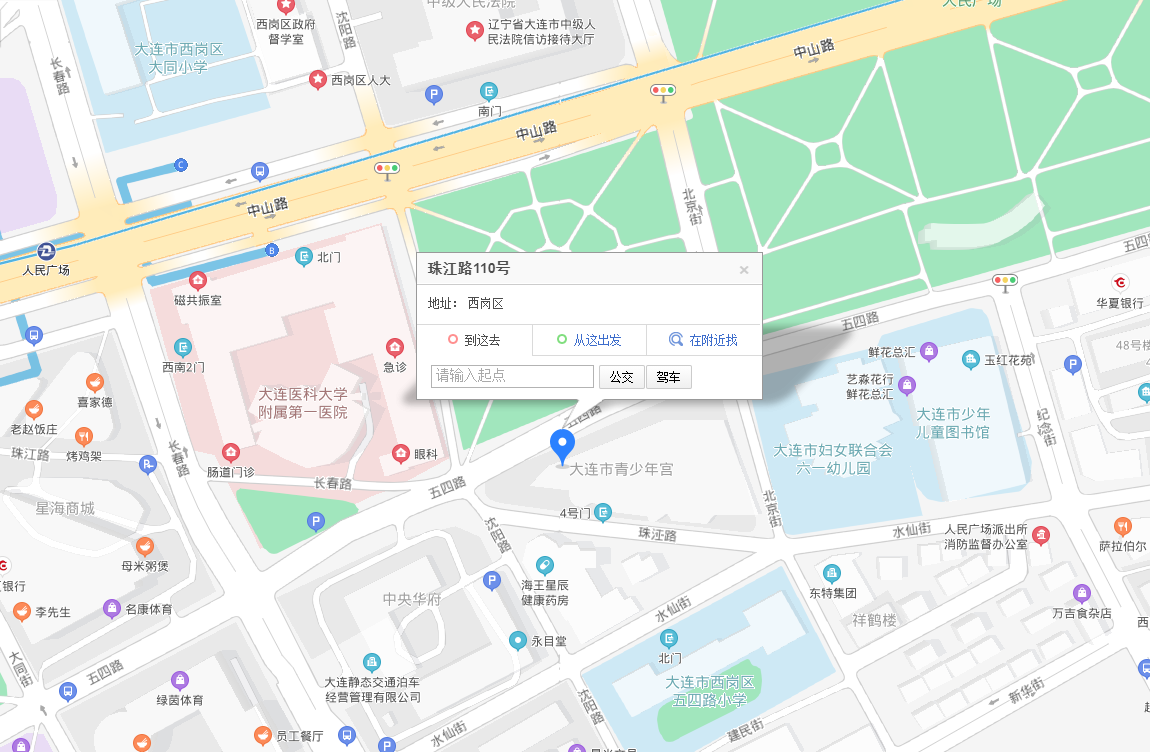Switch to the 从这出发 tab
This screenshot has width=1150, height=752.
point(589,340)
